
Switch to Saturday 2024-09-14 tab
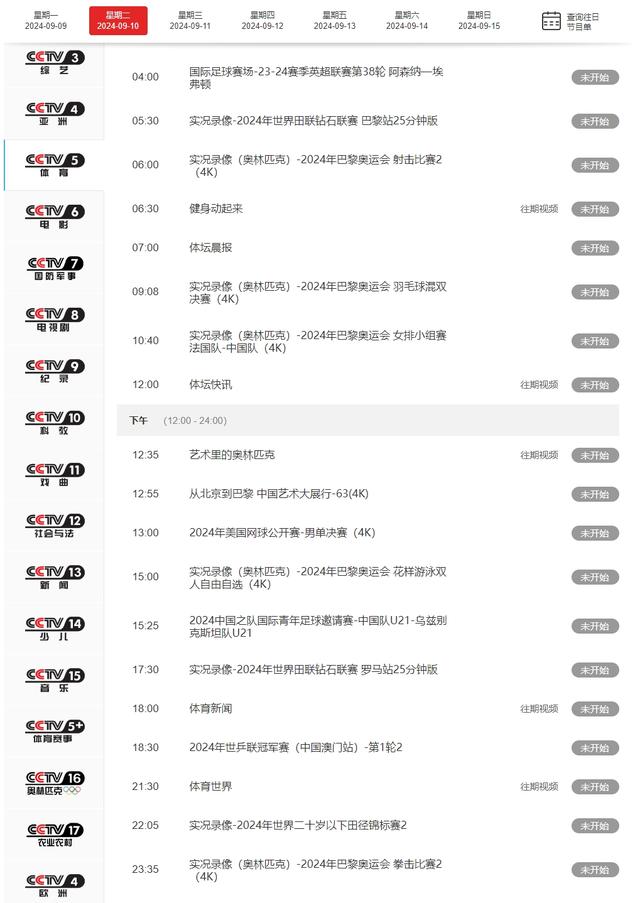(x=407, y=20)
